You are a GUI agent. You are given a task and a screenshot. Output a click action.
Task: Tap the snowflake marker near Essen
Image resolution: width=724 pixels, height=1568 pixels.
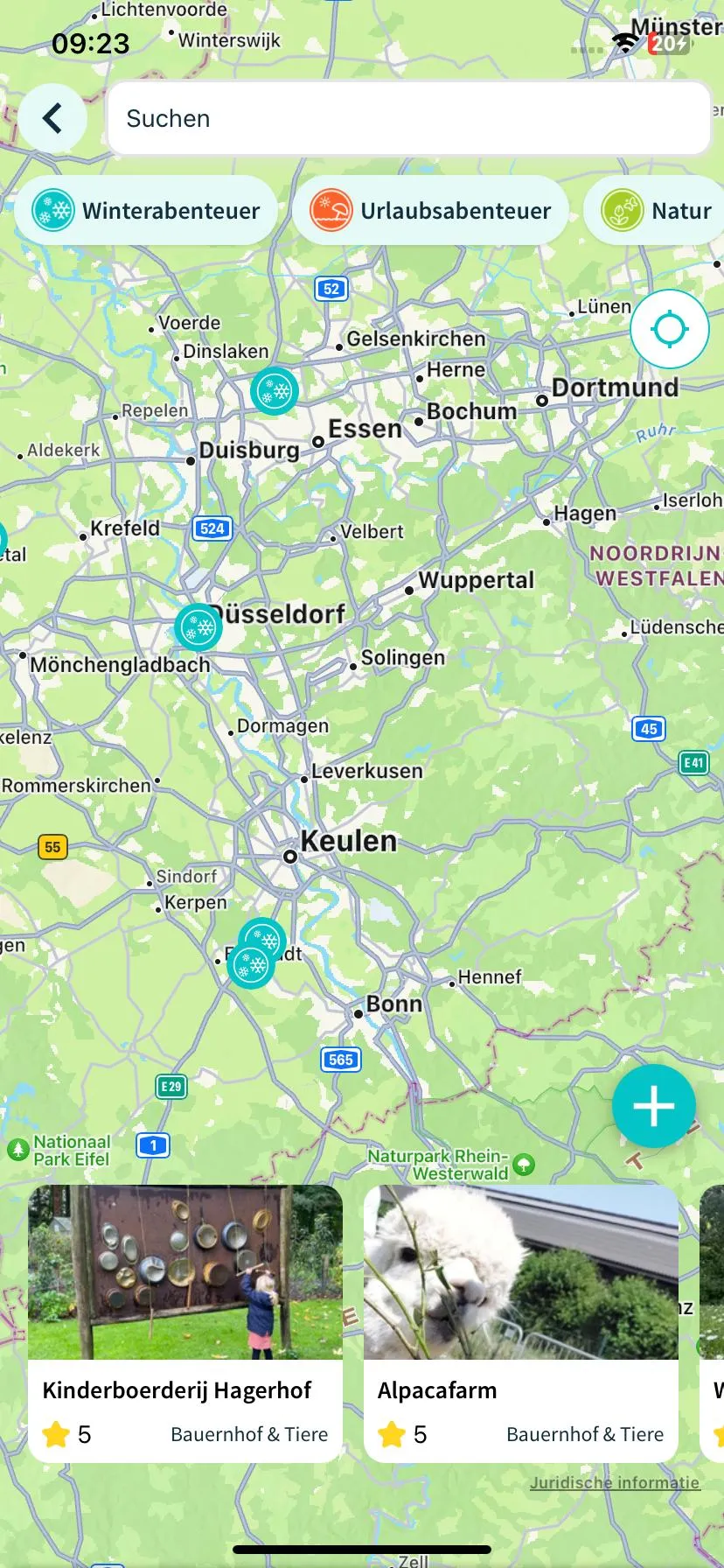(275, 391)
